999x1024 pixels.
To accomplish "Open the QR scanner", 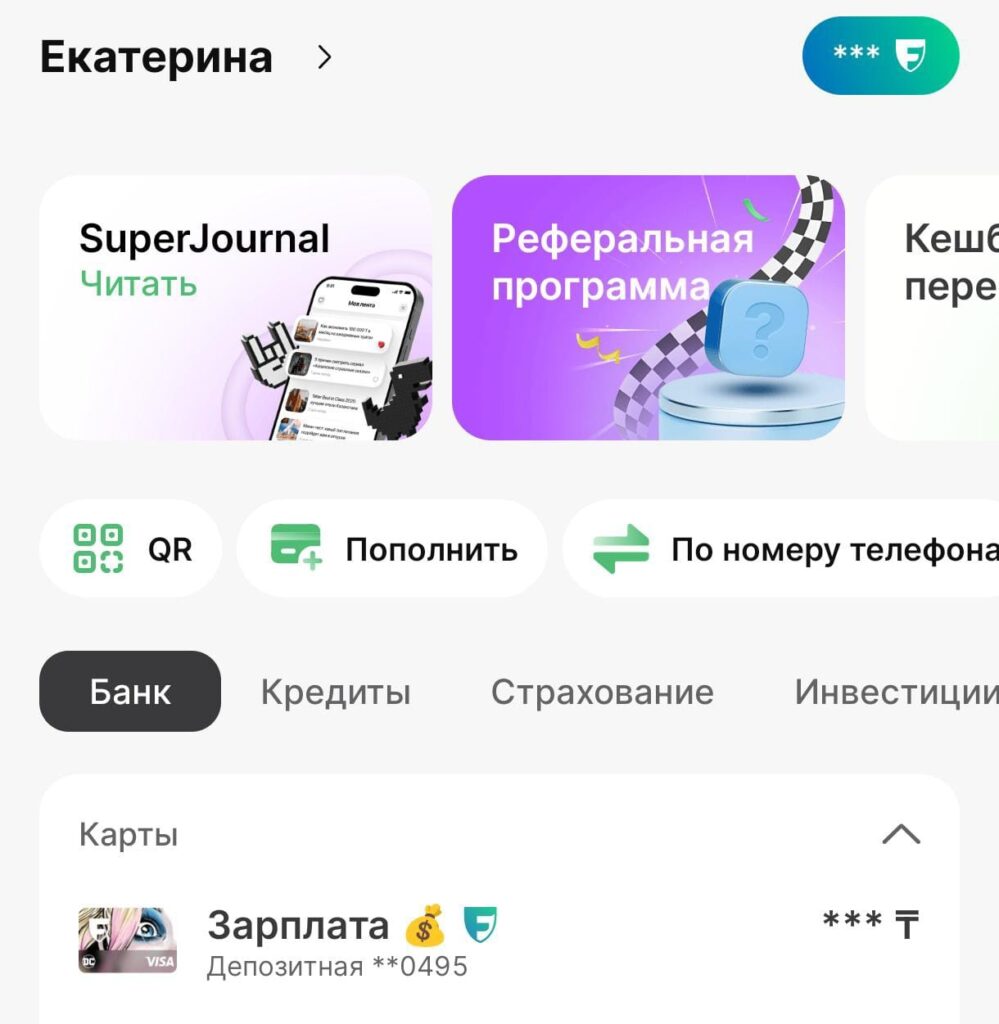I will [131, 549].
